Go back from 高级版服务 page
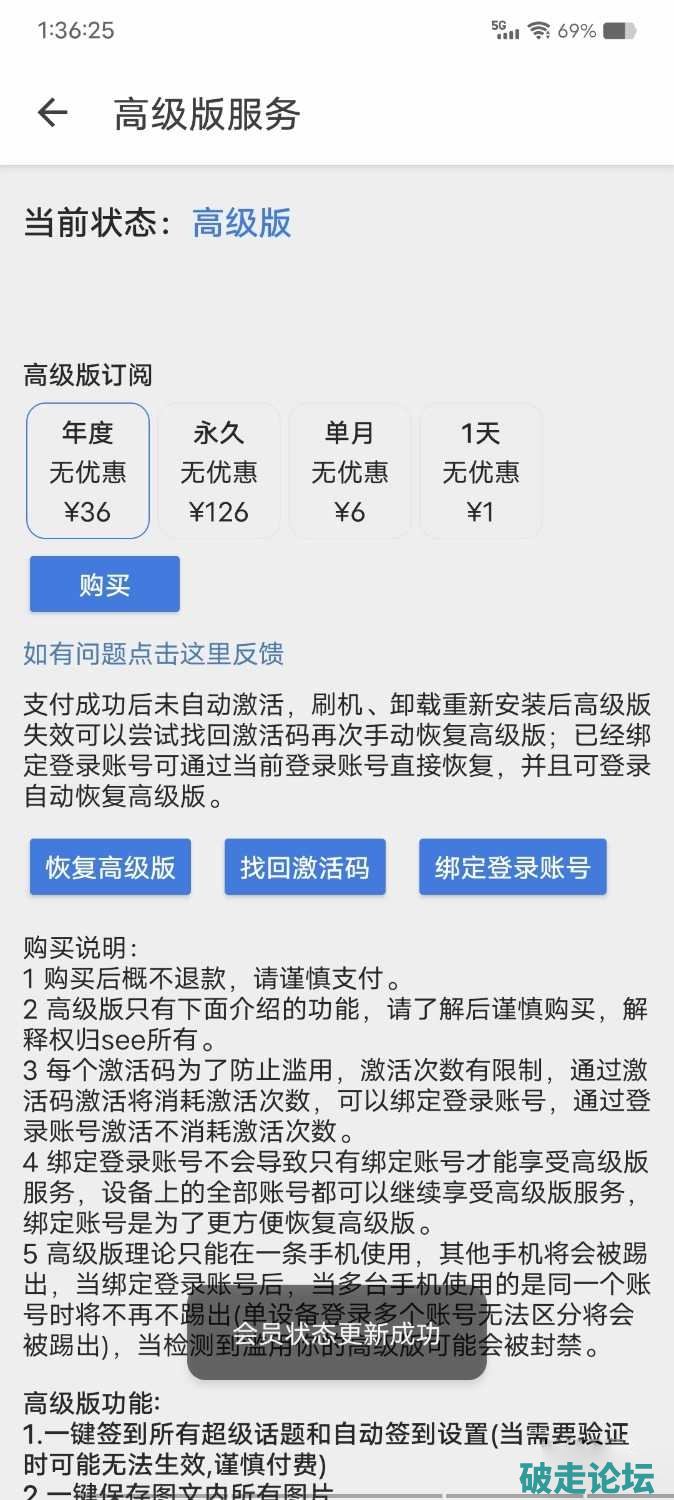 (x=52, y=113)
